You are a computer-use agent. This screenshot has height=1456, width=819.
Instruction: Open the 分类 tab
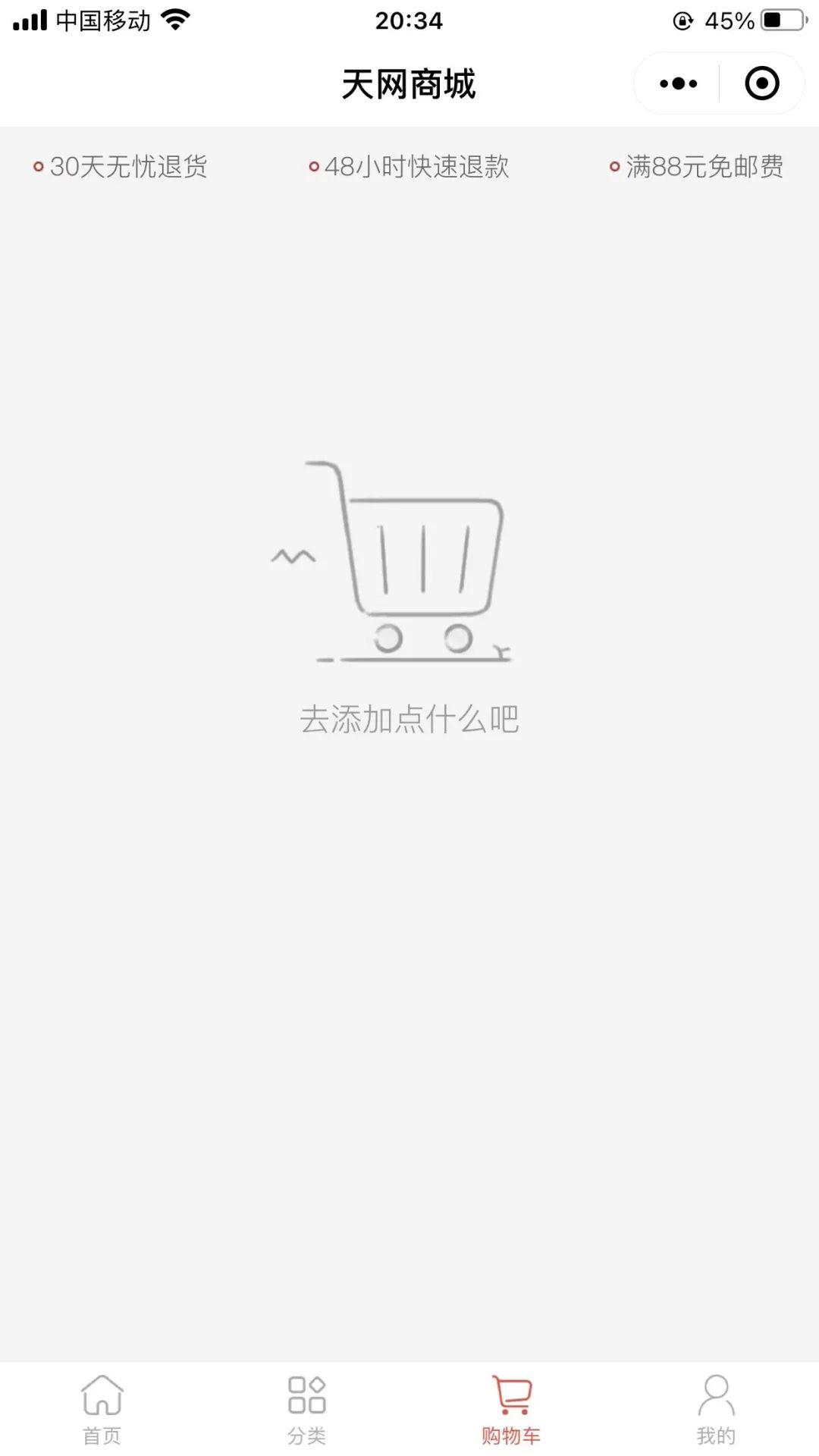tap(306, 1409)
